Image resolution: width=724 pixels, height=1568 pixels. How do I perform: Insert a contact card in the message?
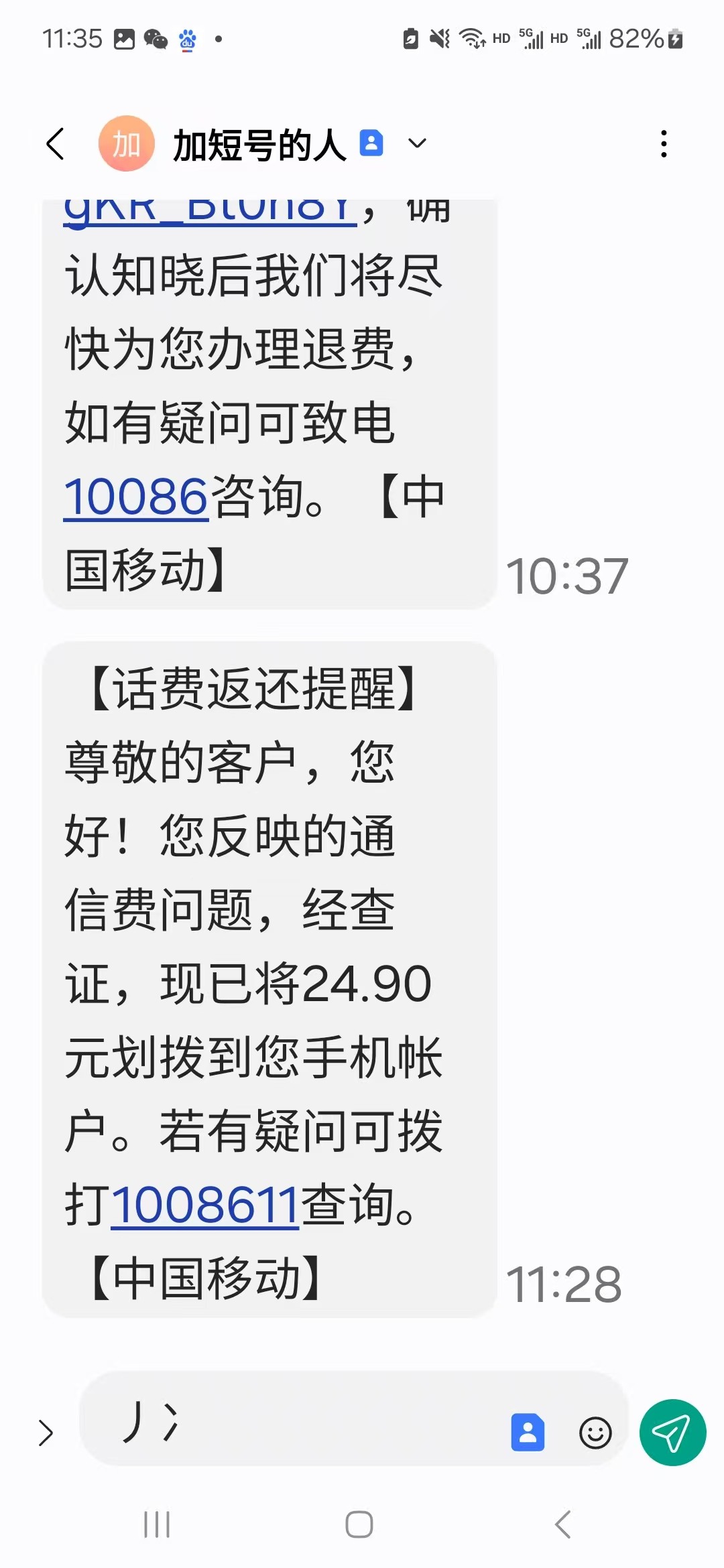tap(528, 1433)
